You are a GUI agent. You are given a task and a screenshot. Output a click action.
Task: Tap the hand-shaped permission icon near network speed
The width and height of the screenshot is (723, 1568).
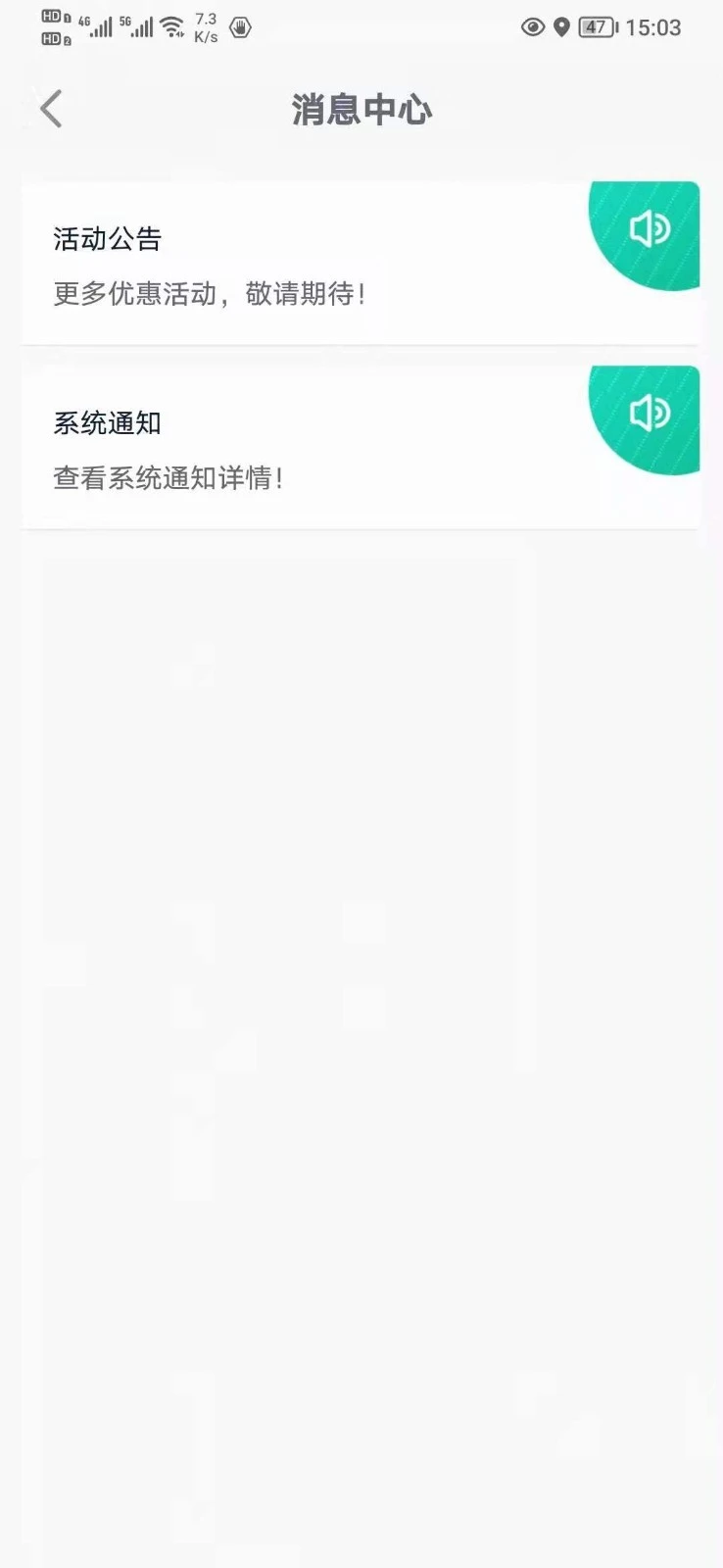(240, 29)
